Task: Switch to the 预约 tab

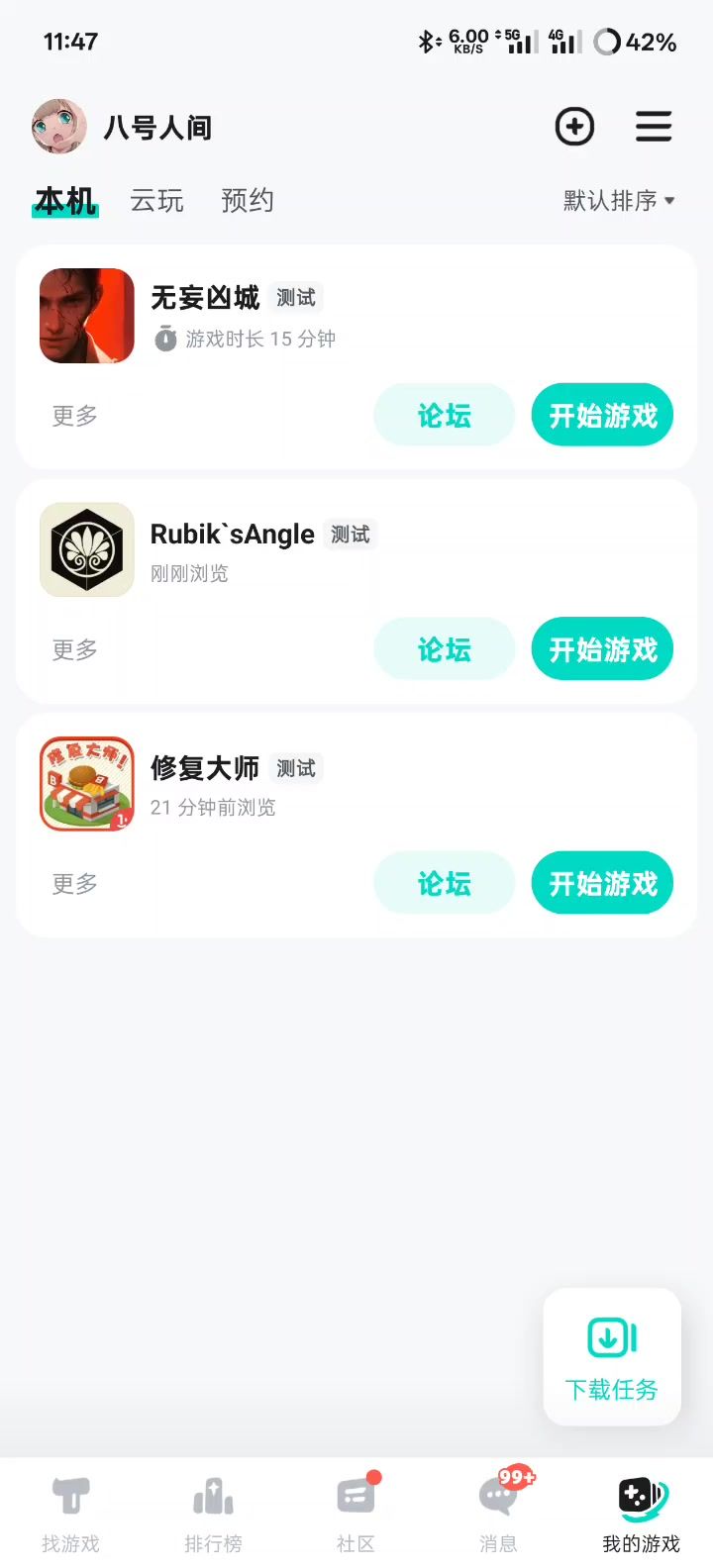Action: (x=247, y=201)
